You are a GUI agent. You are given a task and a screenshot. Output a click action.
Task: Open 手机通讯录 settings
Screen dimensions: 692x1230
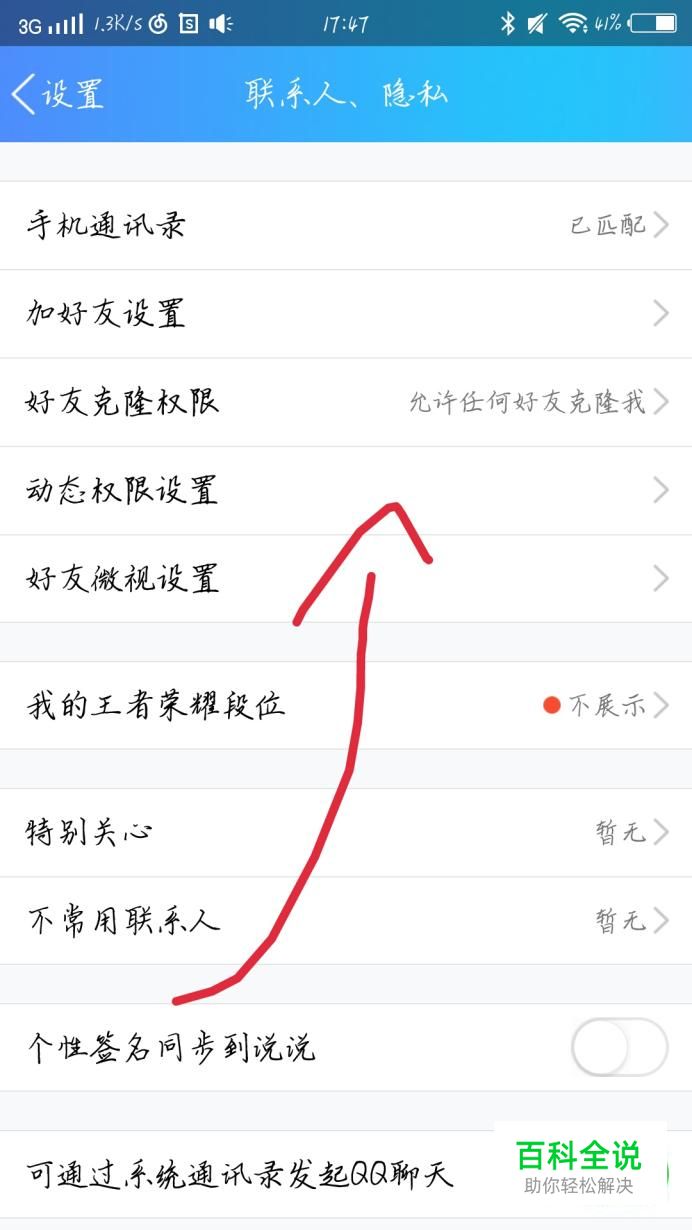(346, 225)
